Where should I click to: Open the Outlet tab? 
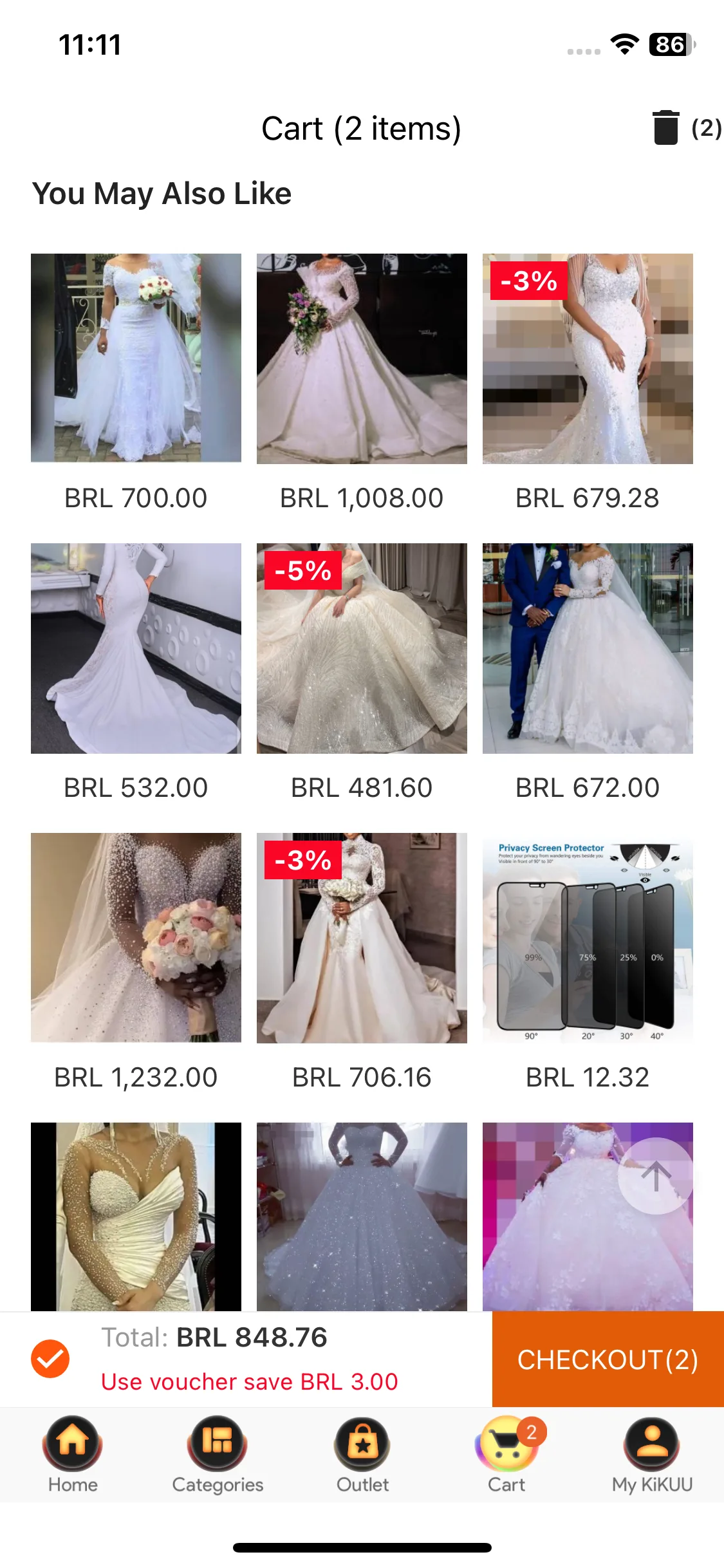click(362, 1455)
